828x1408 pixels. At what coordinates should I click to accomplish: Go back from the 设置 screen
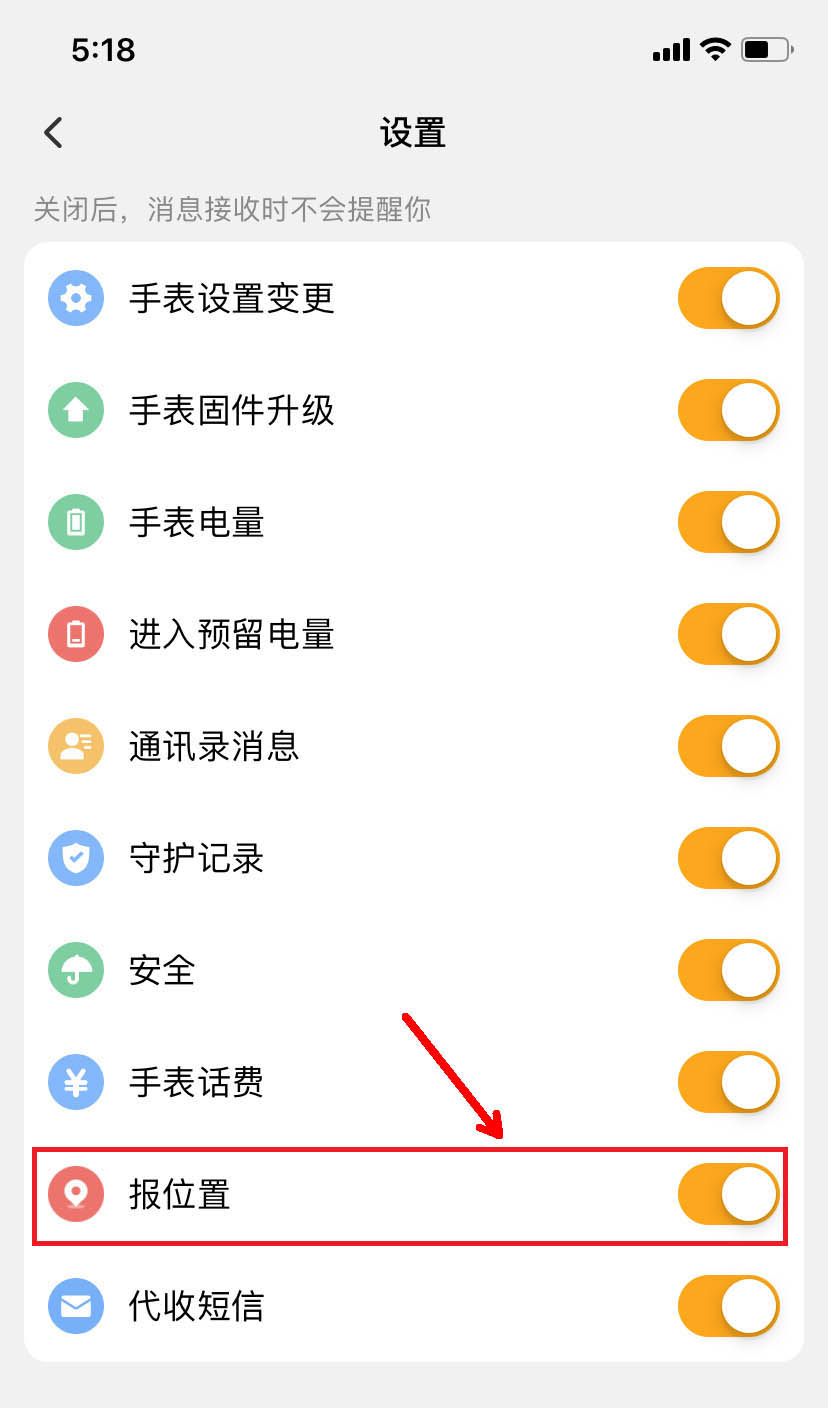coord(54,132)
